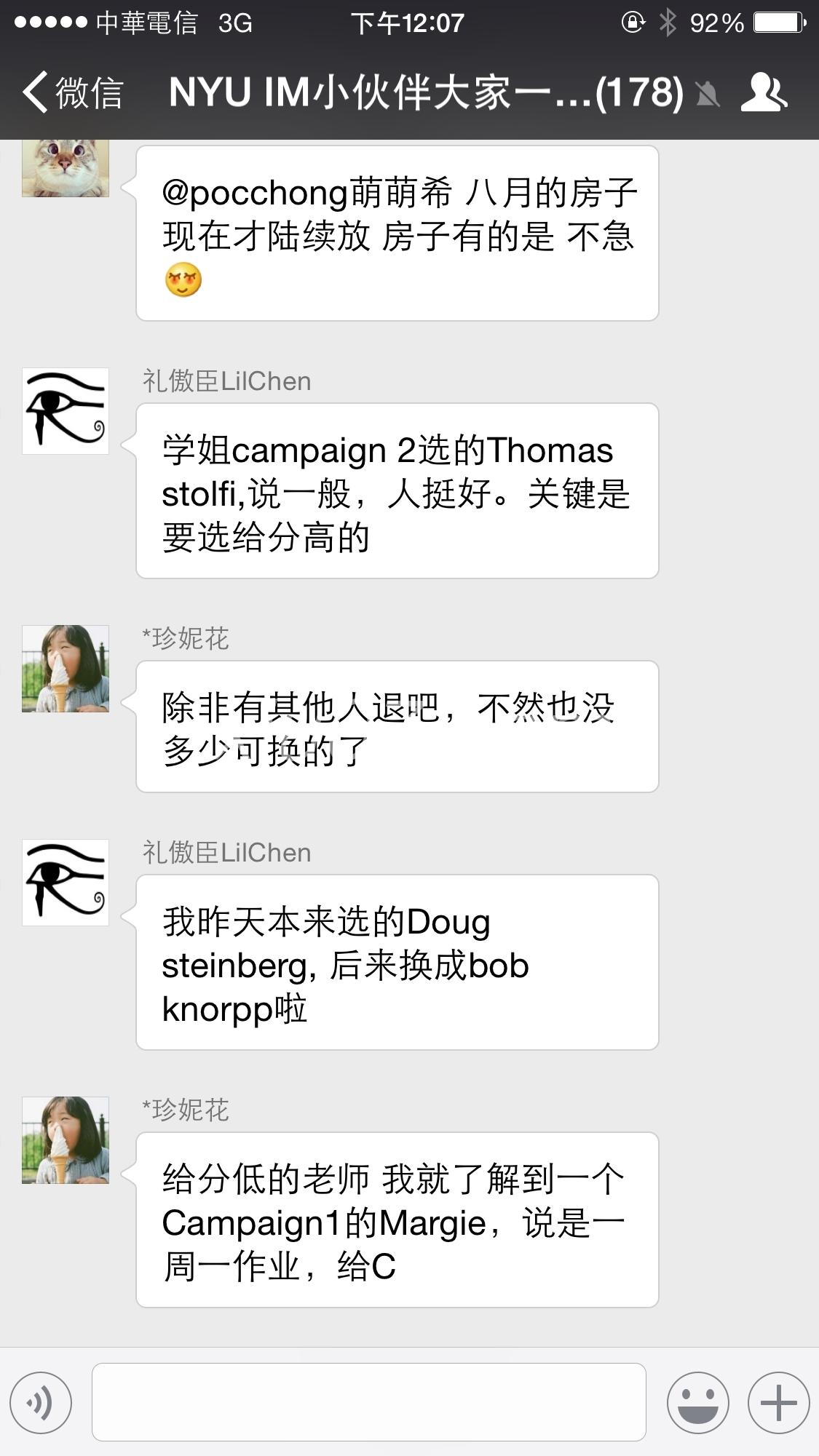
Task: View *珍妮花's profile above the 除非有其他人退吧 message
Action: (66, 669)
